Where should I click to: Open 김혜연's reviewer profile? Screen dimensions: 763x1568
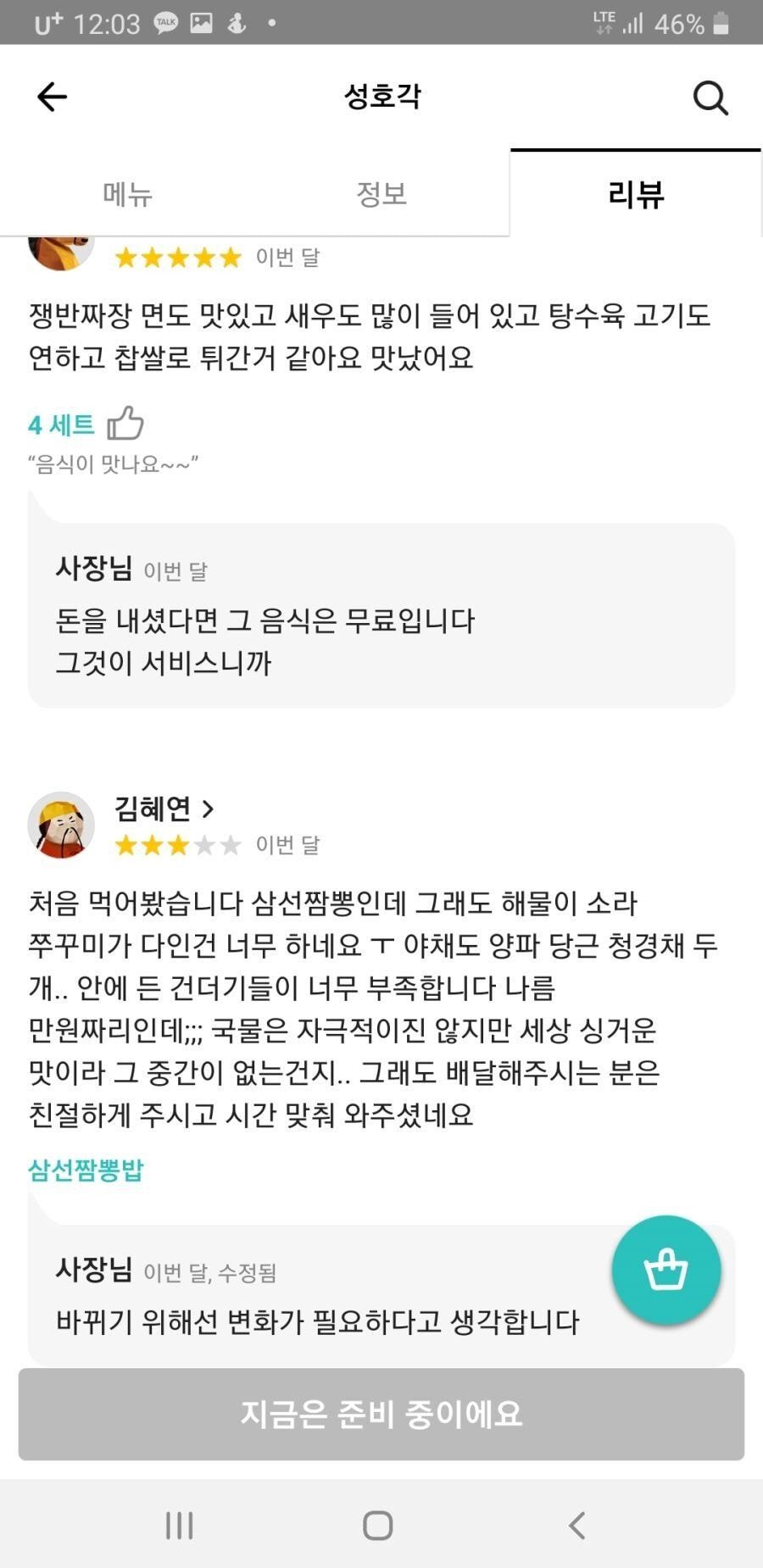[164, 809]
